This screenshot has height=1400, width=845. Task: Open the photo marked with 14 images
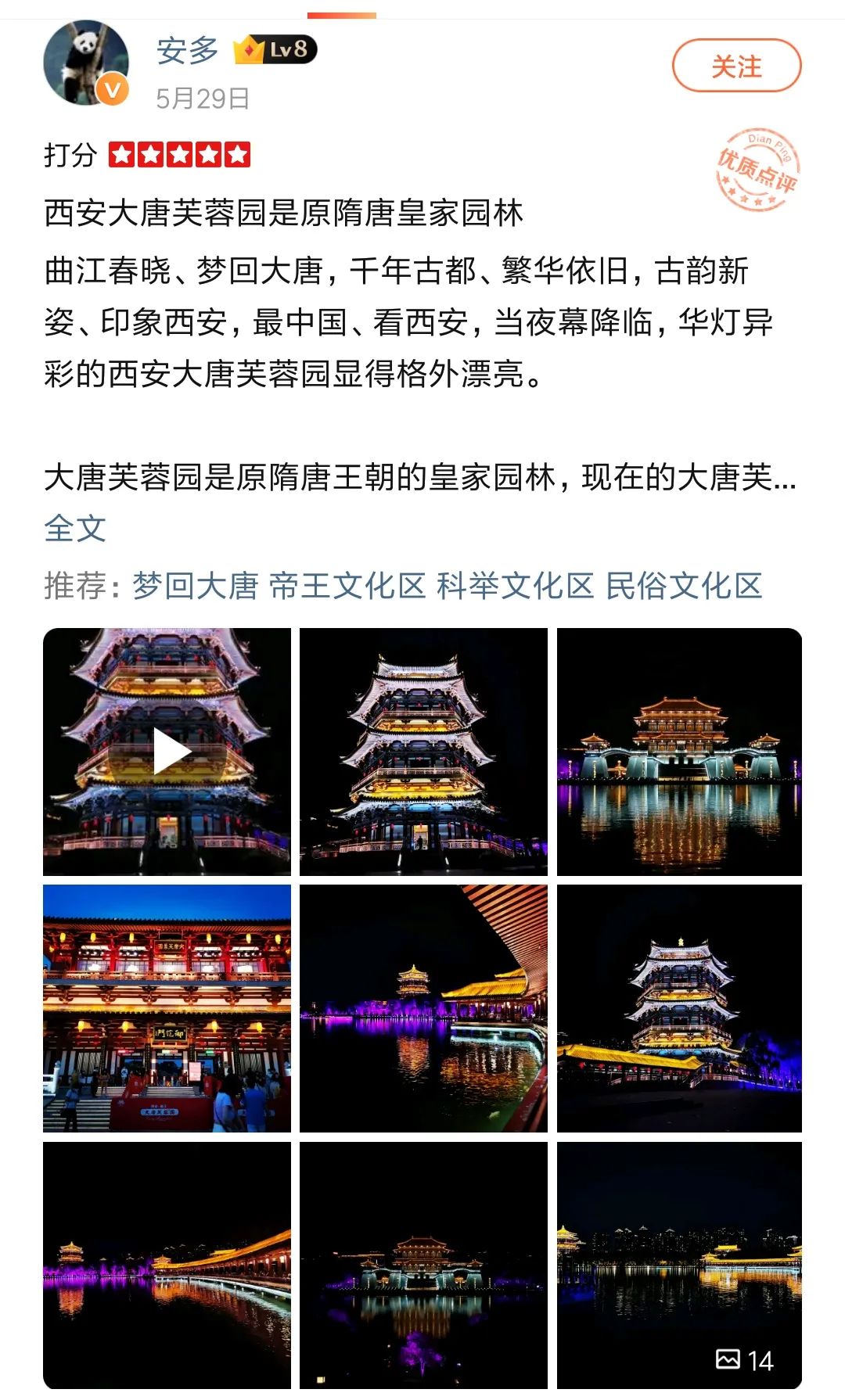point(679,1265)
